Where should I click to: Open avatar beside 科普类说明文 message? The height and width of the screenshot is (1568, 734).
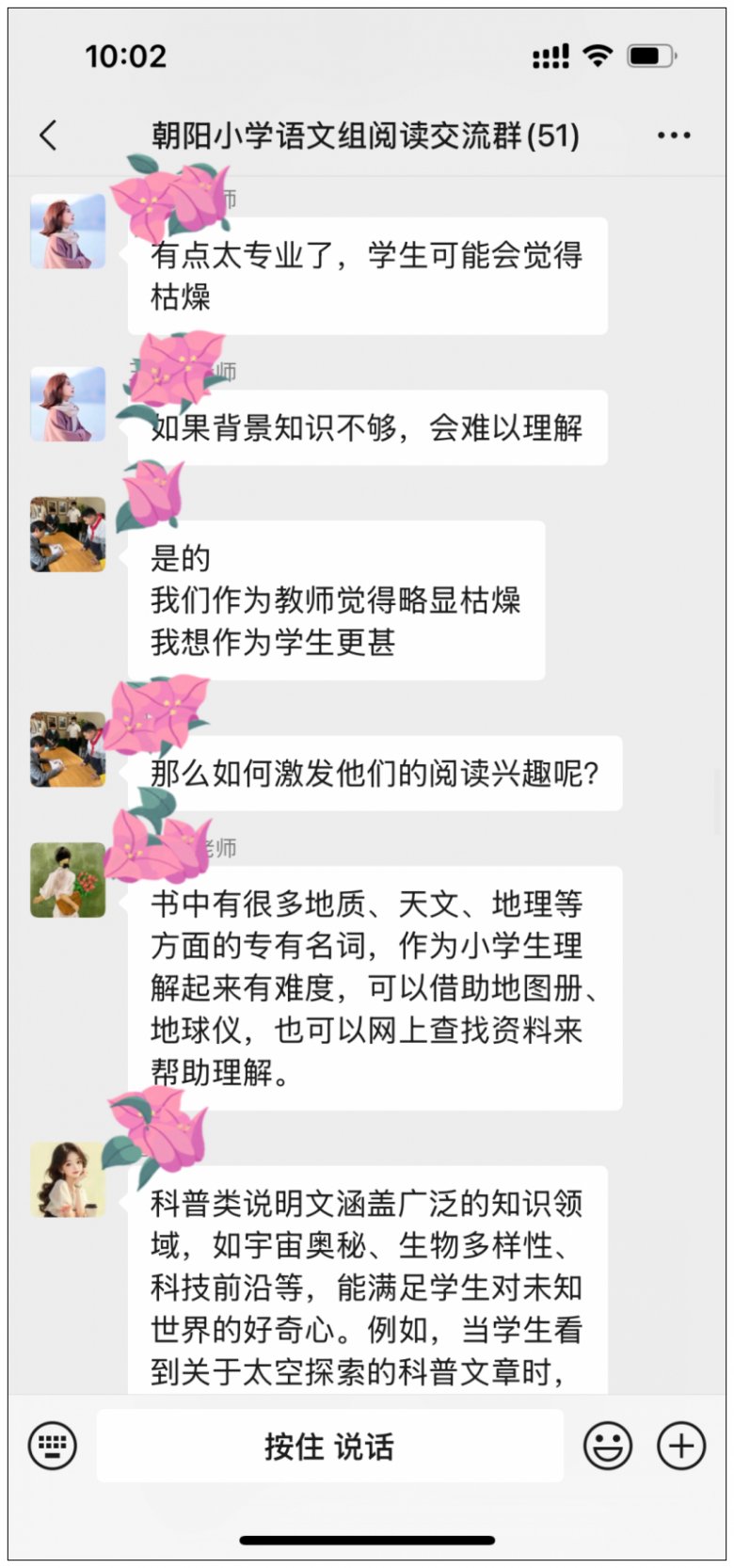68,1179
